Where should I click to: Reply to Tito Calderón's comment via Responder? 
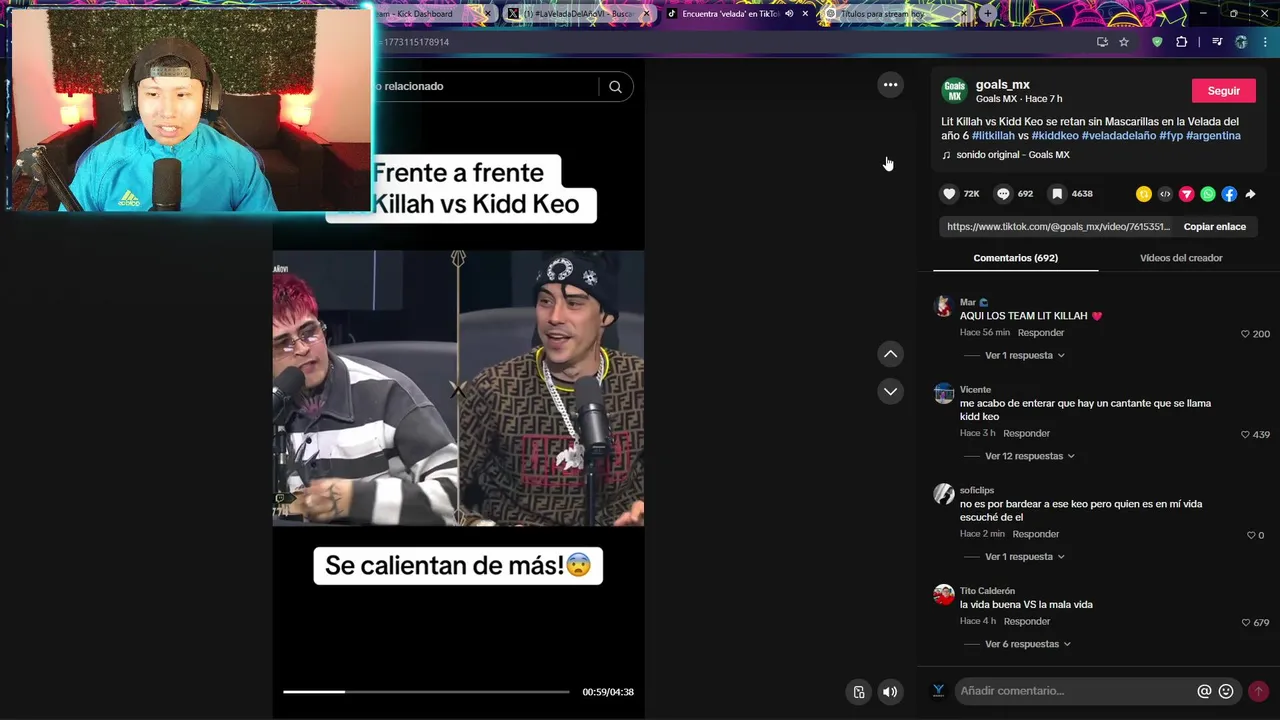tap(1027, 621)
